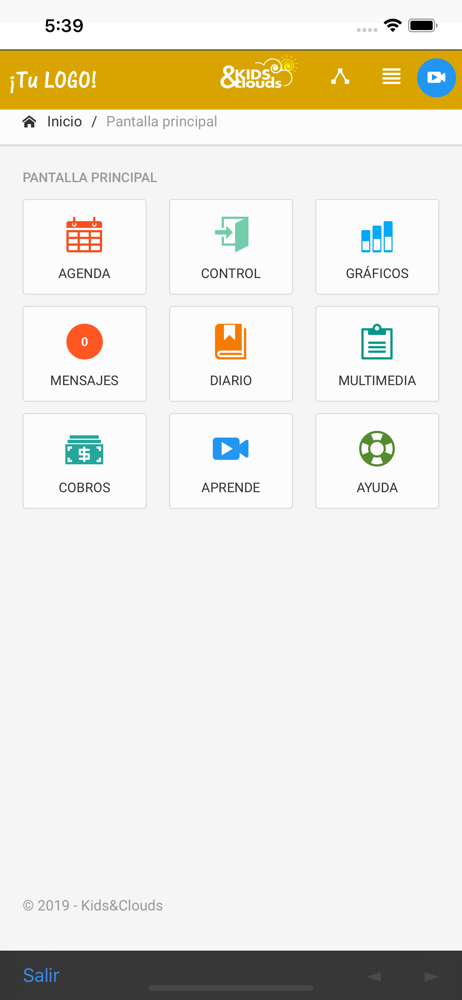The width and height of the screenshot is (462, 1000).
Task: Open the Cobros tile
Action: tap(84, 461)
